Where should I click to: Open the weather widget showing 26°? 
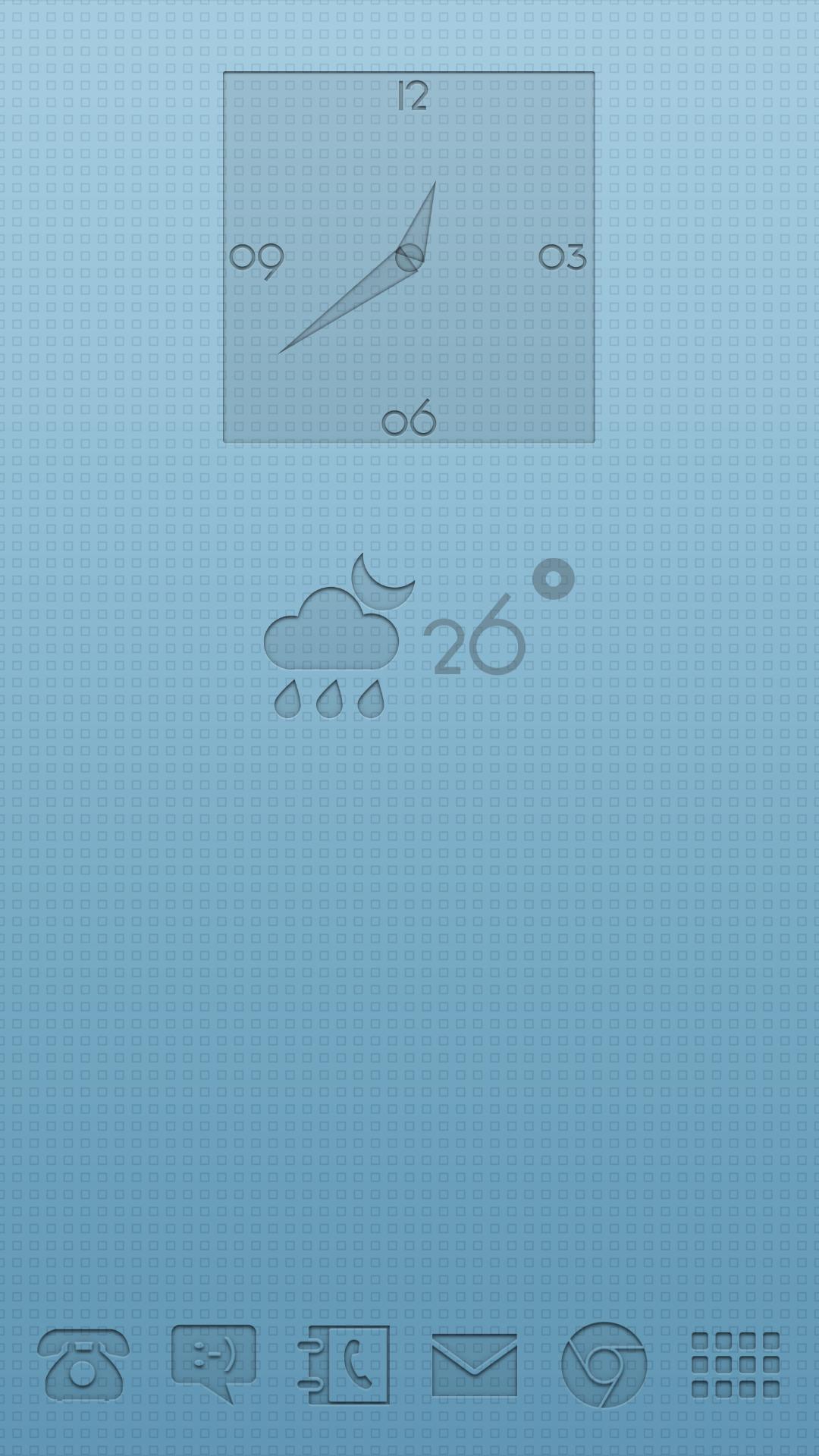point(417,637)
